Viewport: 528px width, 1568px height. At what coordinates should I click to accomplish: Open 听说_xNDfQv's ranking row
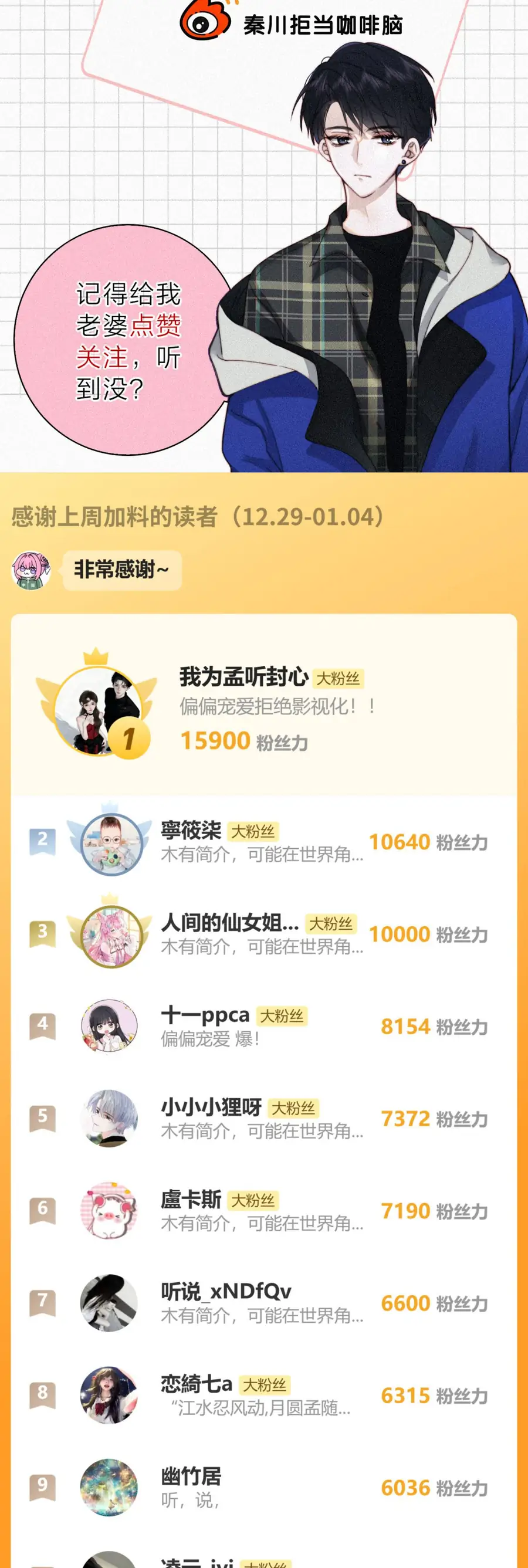(262, 1303)
